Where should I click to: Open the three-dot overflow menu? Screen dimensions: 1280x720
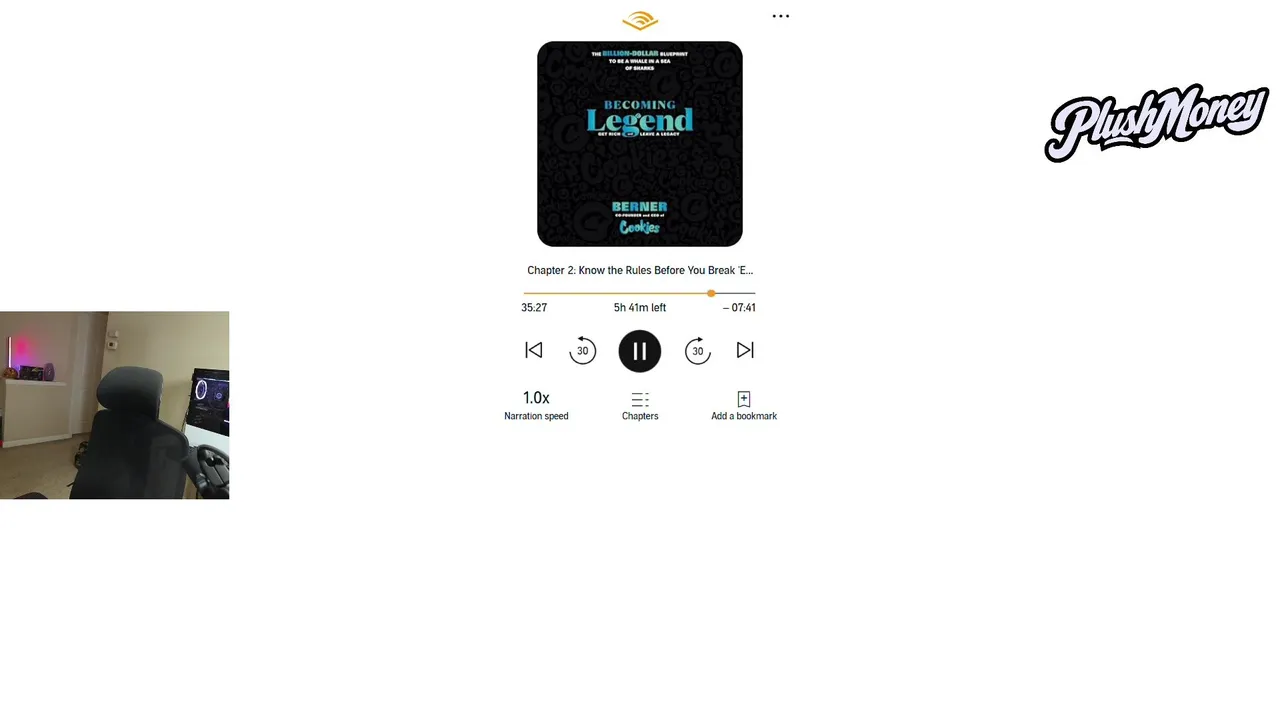tap(781, 16)
